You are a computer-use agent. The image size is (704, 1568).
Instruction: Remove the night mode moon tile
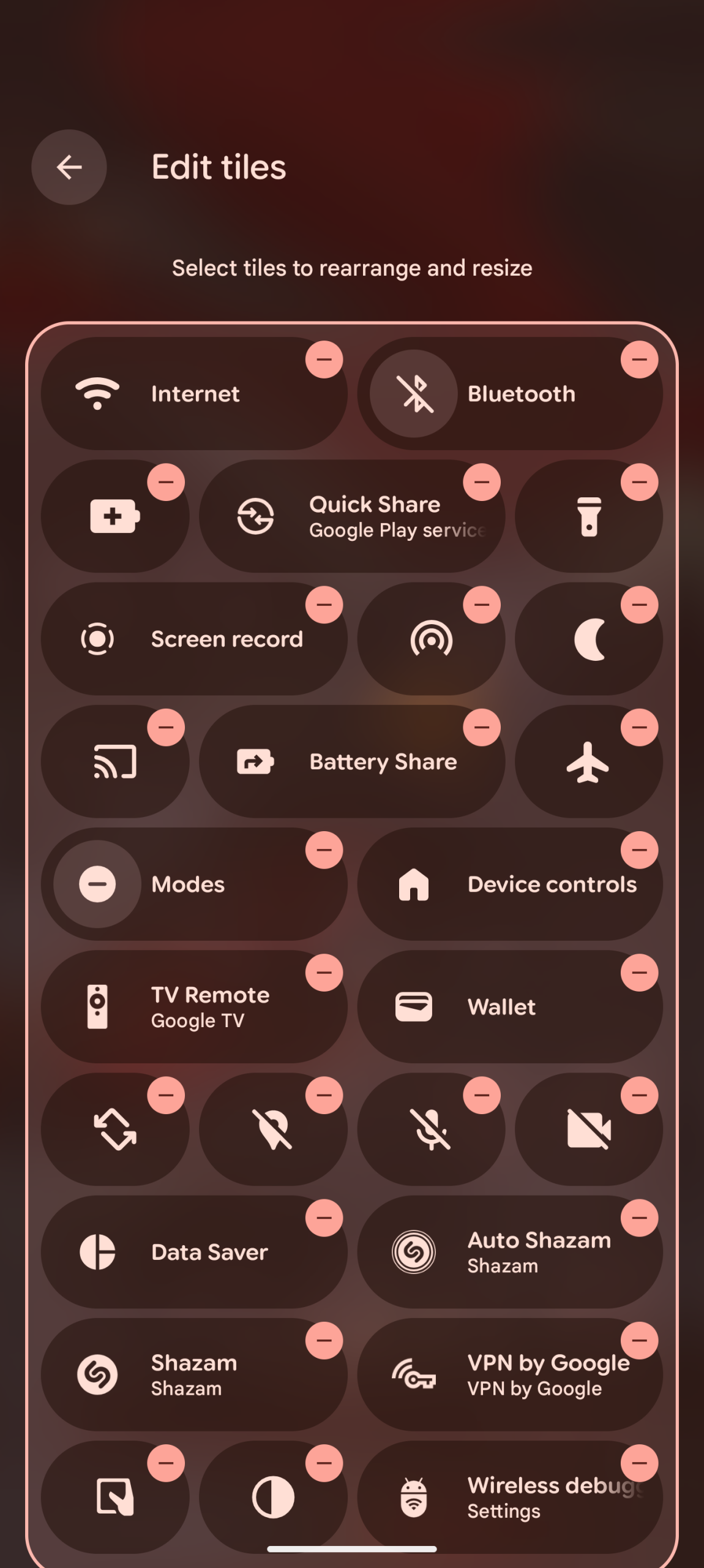pyautogui.click(x=639, y=605)
